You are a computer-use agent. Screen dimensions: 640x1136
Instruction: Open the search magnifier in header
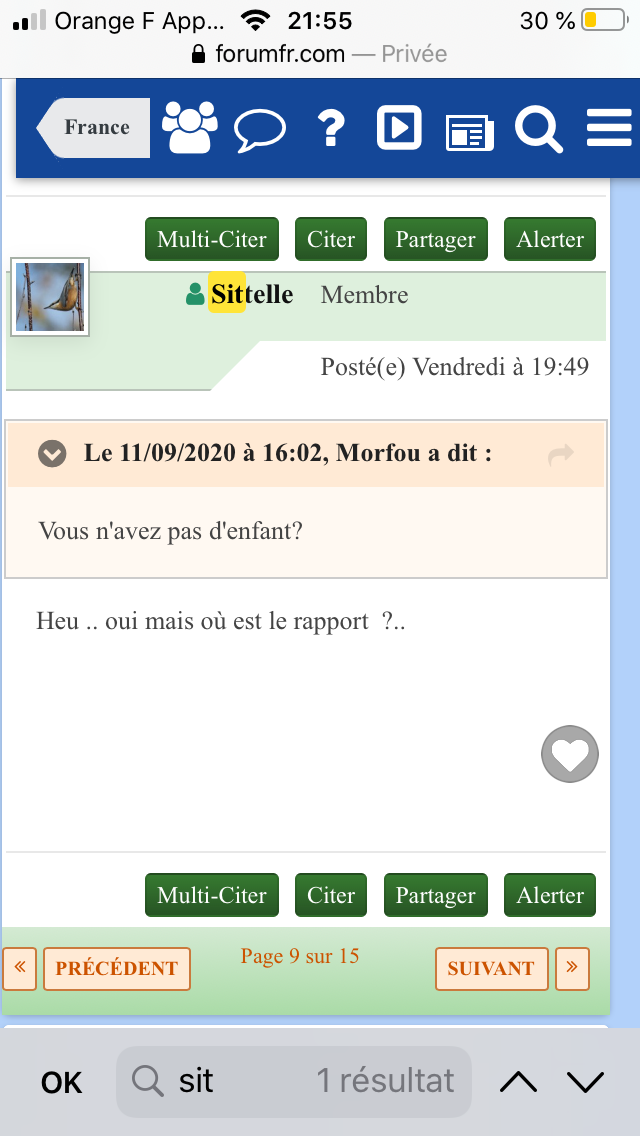539,128
